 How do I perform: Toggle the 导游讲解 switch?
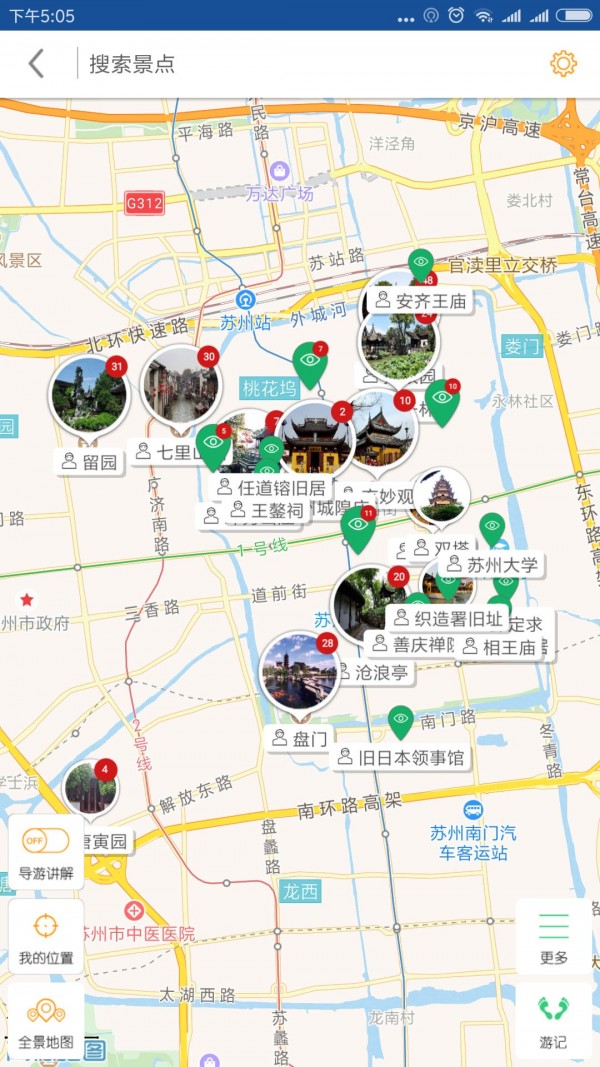pos(46,840)
